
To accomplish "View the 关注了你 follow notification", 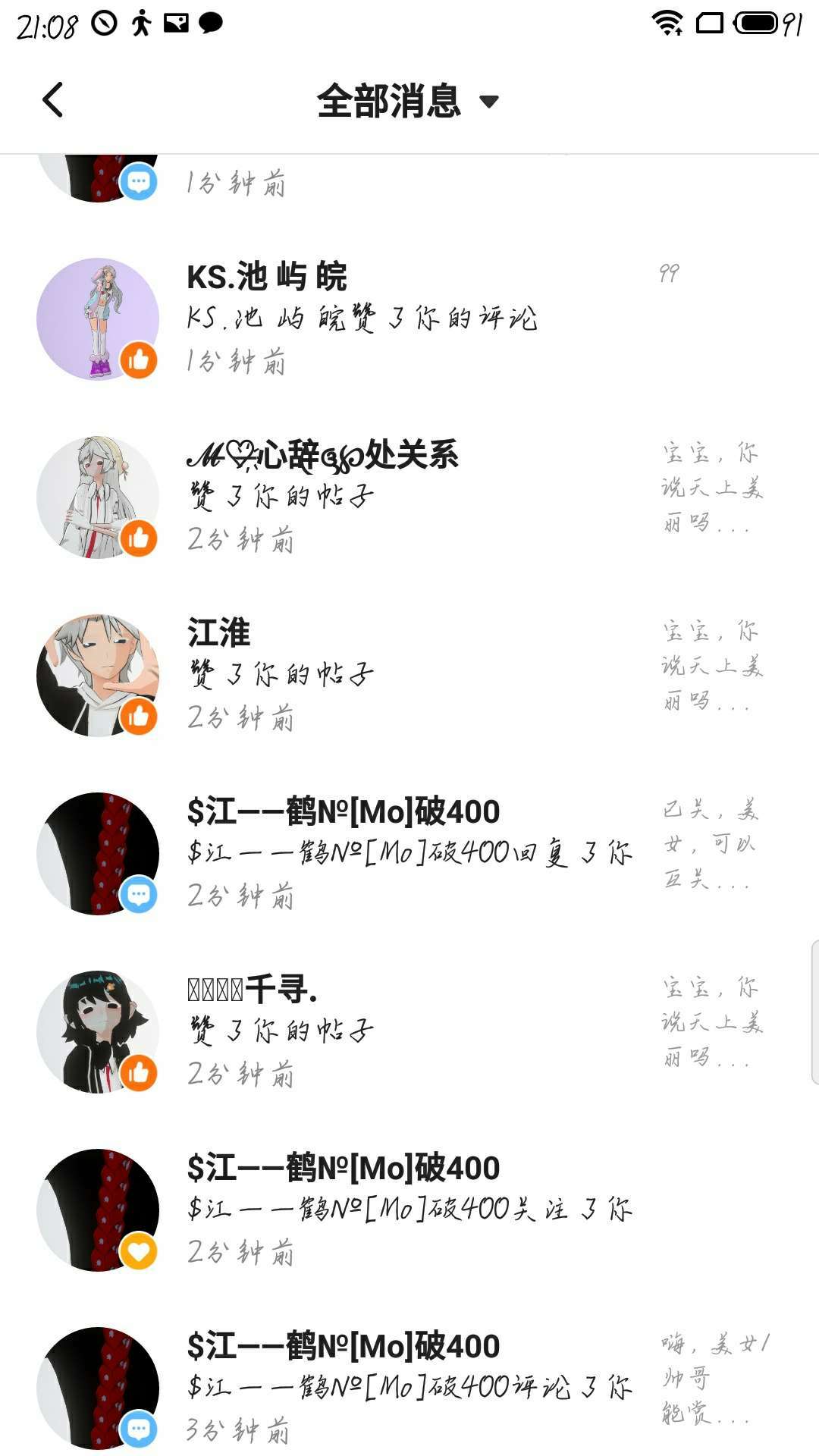I will [x=409, y=1210].
